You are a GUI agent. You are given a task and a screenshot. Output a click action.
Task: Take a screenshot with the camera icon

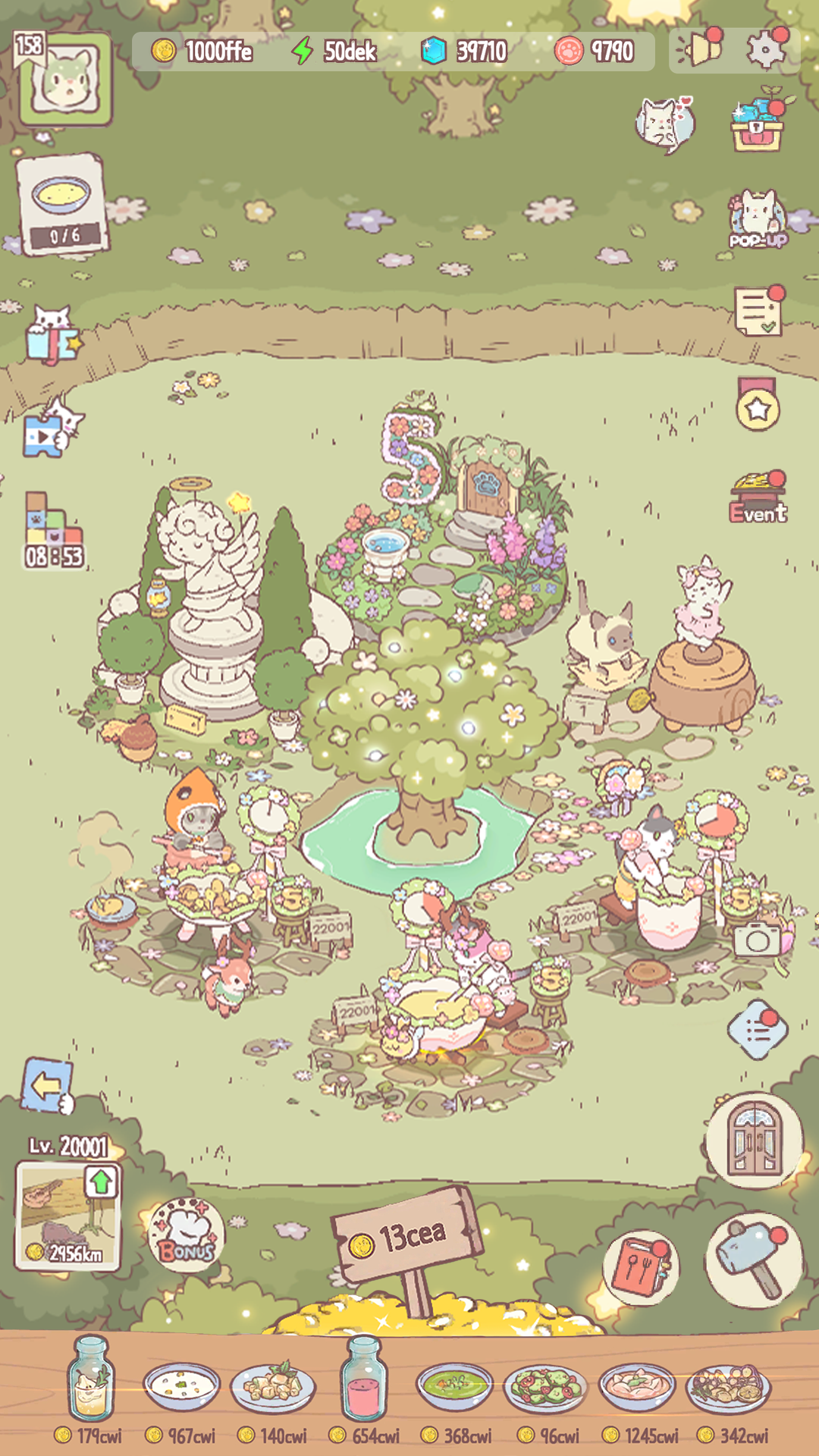pyautogui.click(x=757, y=940)
